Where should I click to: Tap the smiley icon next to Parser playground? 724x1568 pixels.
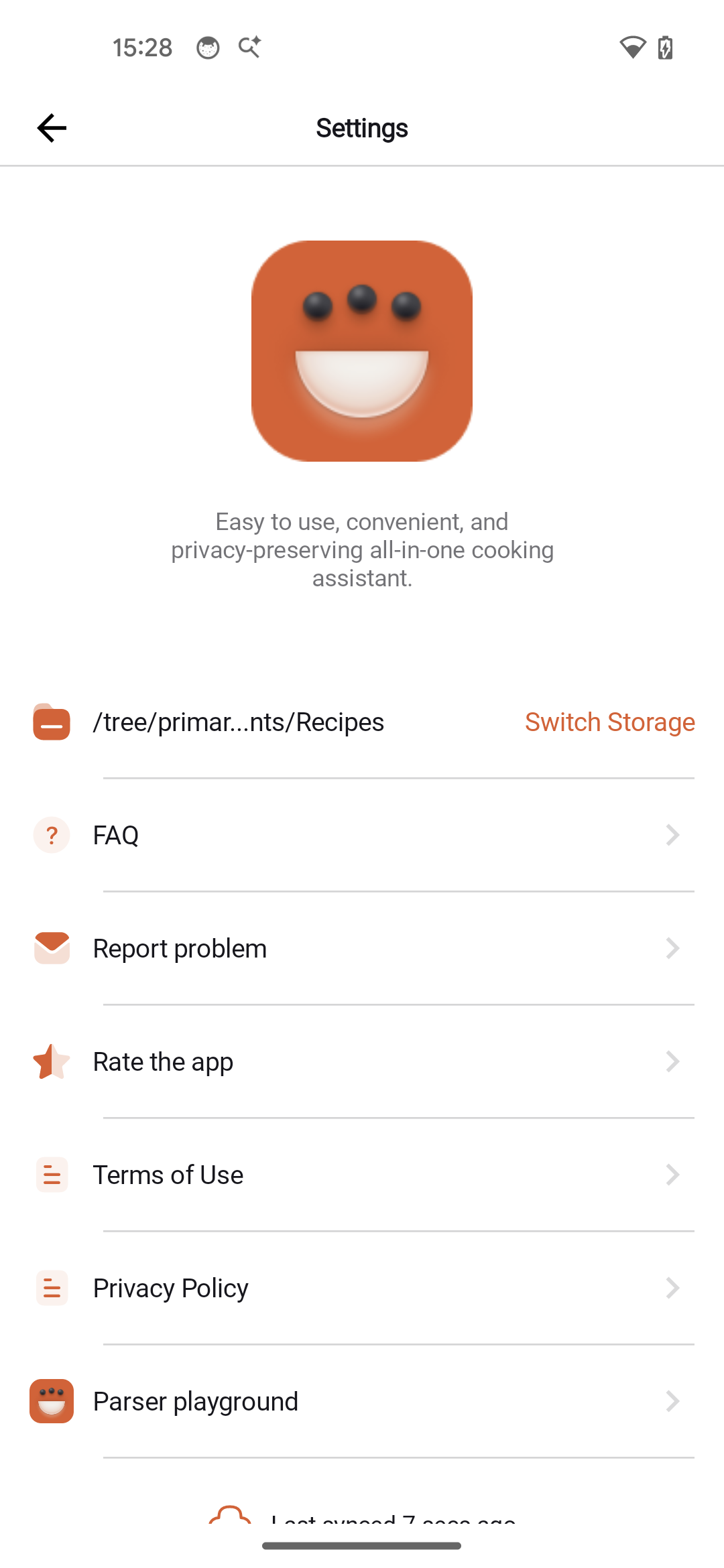(x=51, y=1400)
